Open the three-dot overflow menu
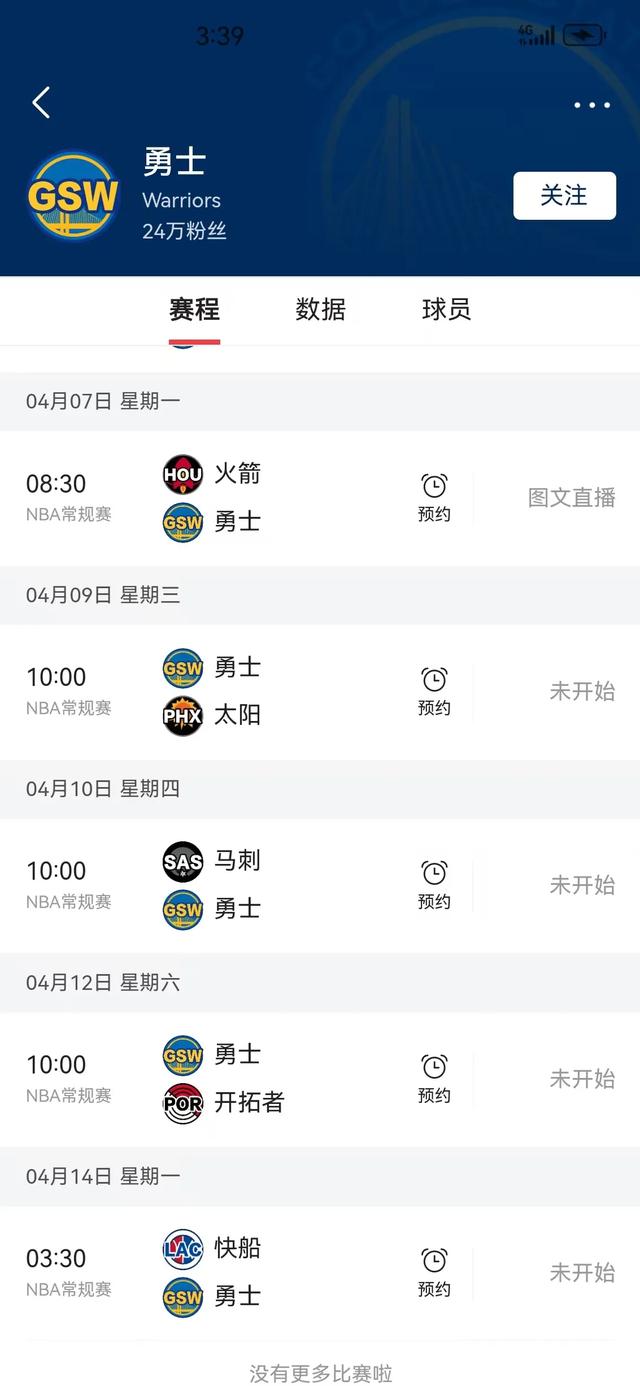640x1386 pixels. [591, 105]
